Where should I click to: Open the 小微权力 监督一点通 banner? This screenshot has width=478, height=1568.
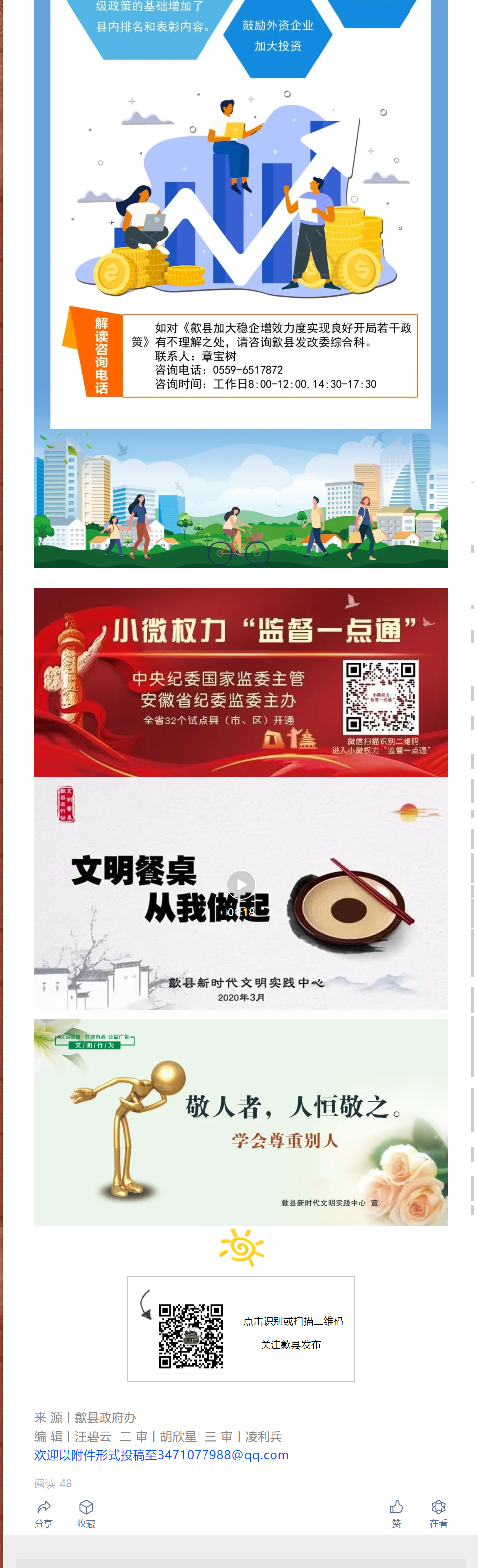(241, 682)
